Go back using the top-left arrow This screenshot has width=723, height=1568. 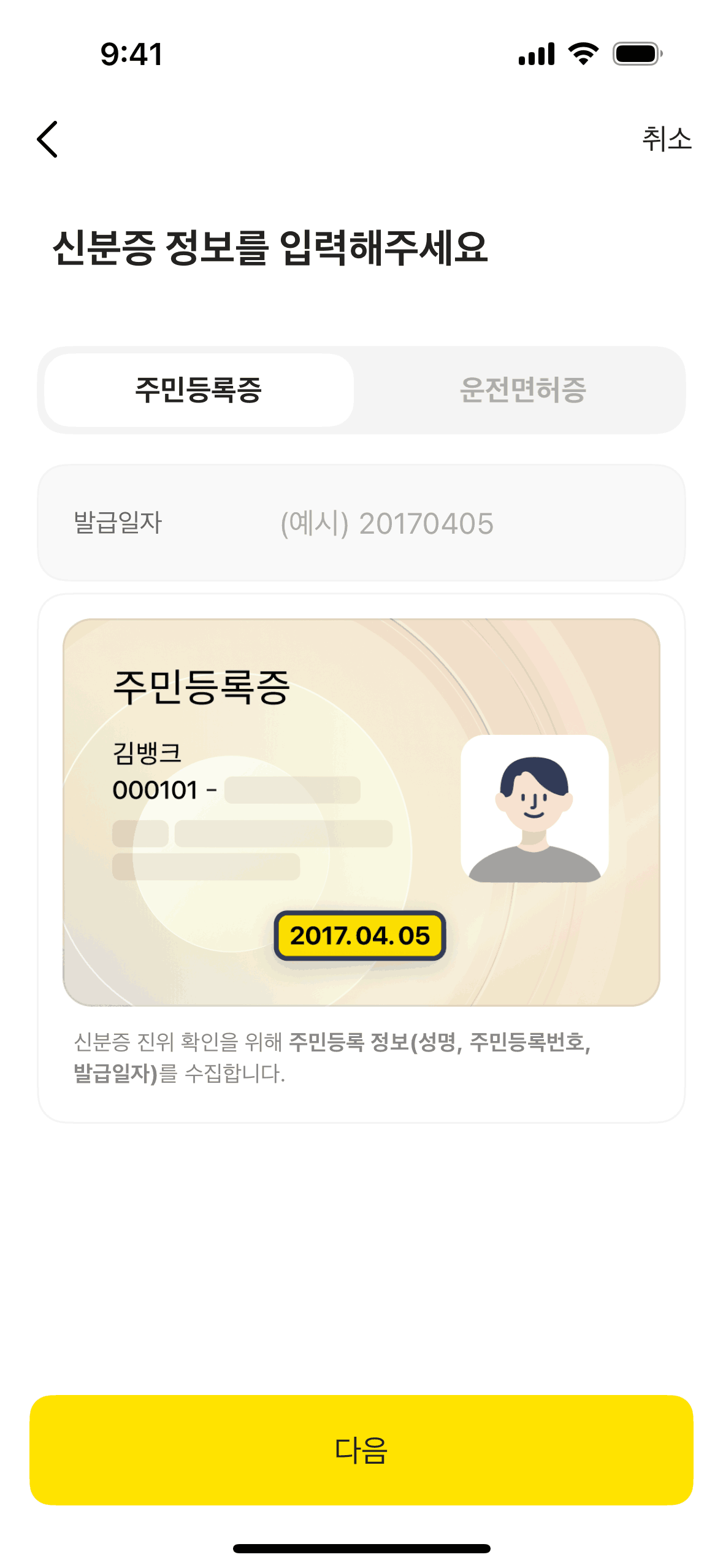48,139
